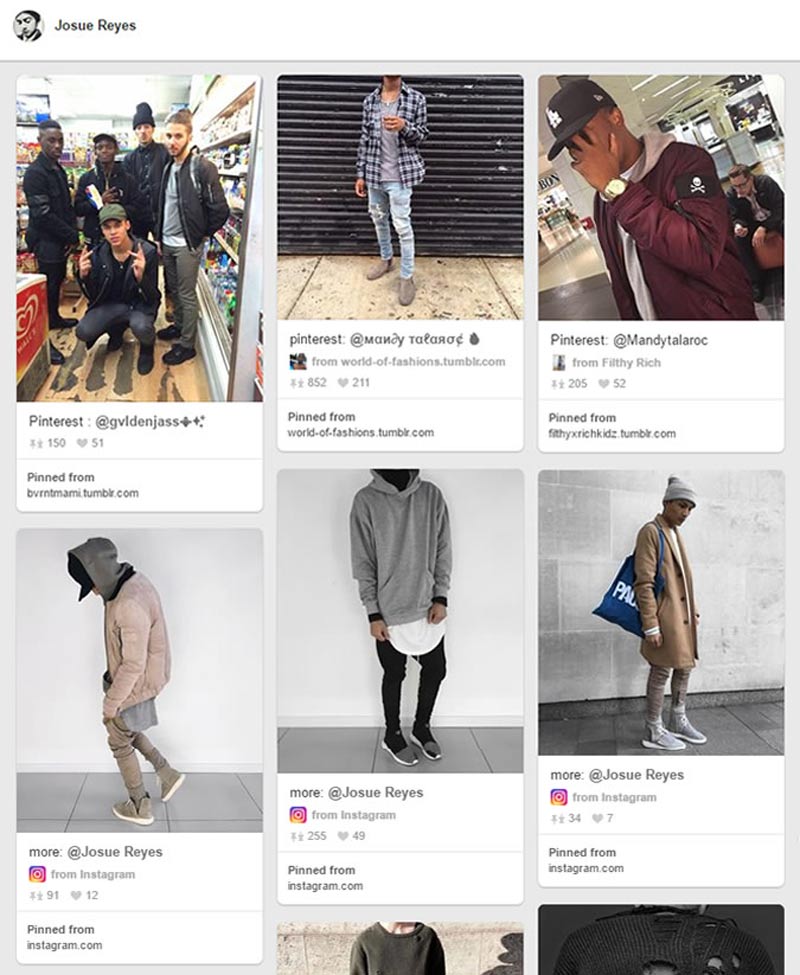
Task: Open 'from Instagram' under the grey hoodie pin
Action: coord(353,815)
